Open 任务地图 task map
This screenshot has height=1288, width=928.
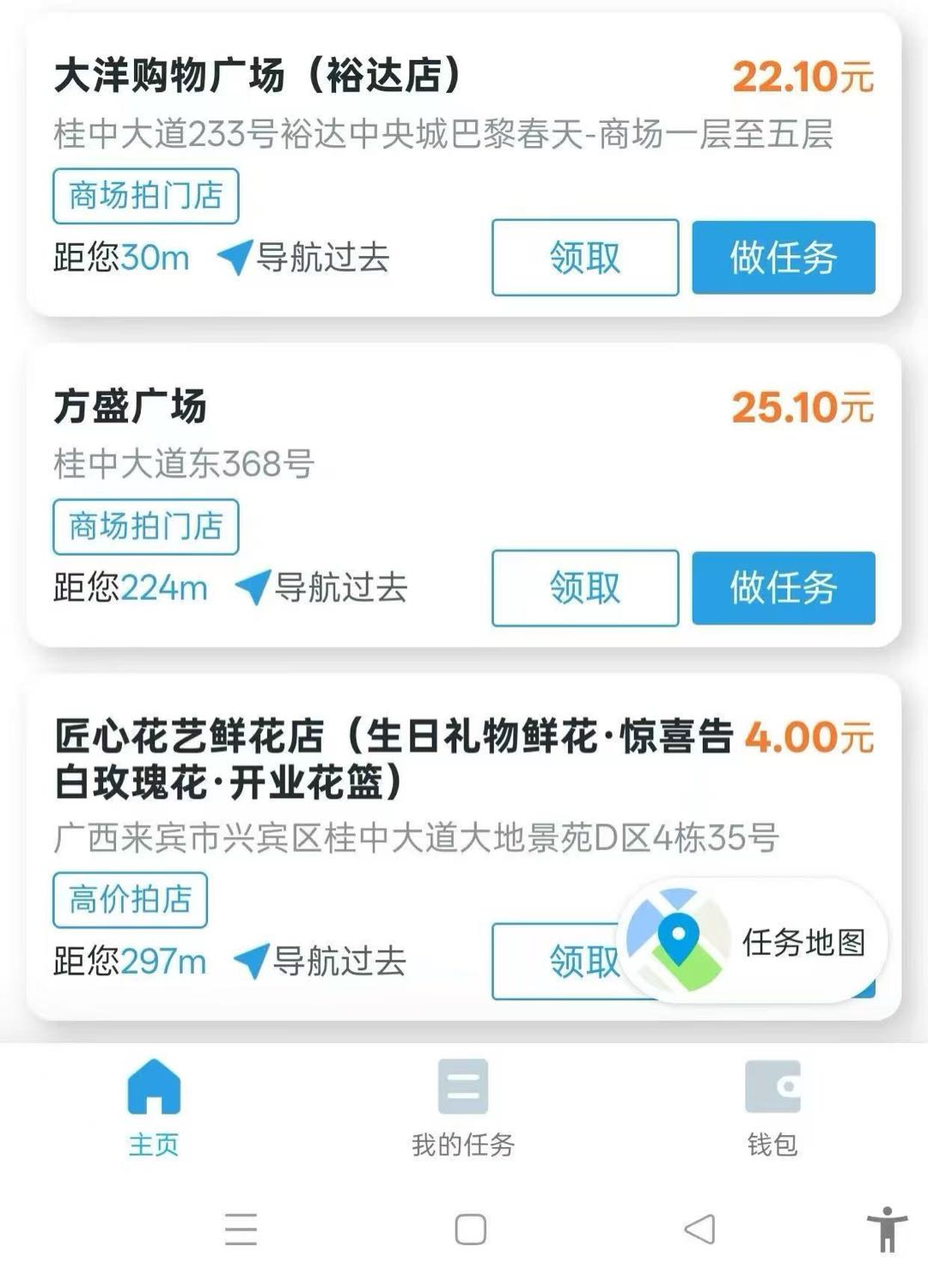pyautogui.click(x=804, y=941)
